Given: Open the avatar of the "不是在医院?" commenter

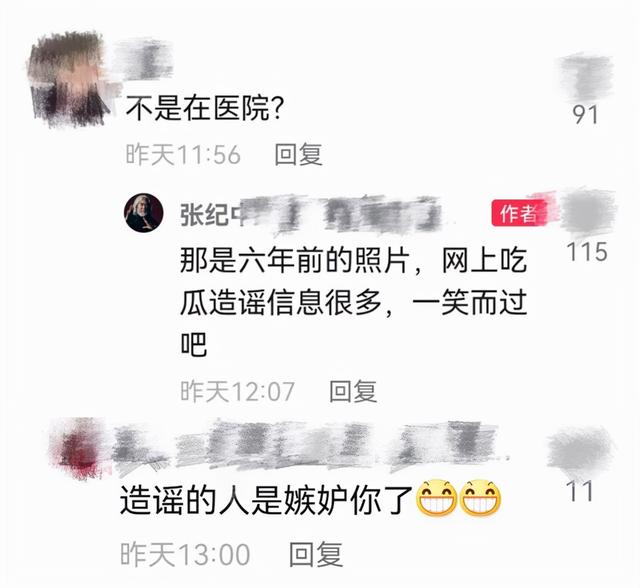Looking at the screenshot, I should [66, 71].
